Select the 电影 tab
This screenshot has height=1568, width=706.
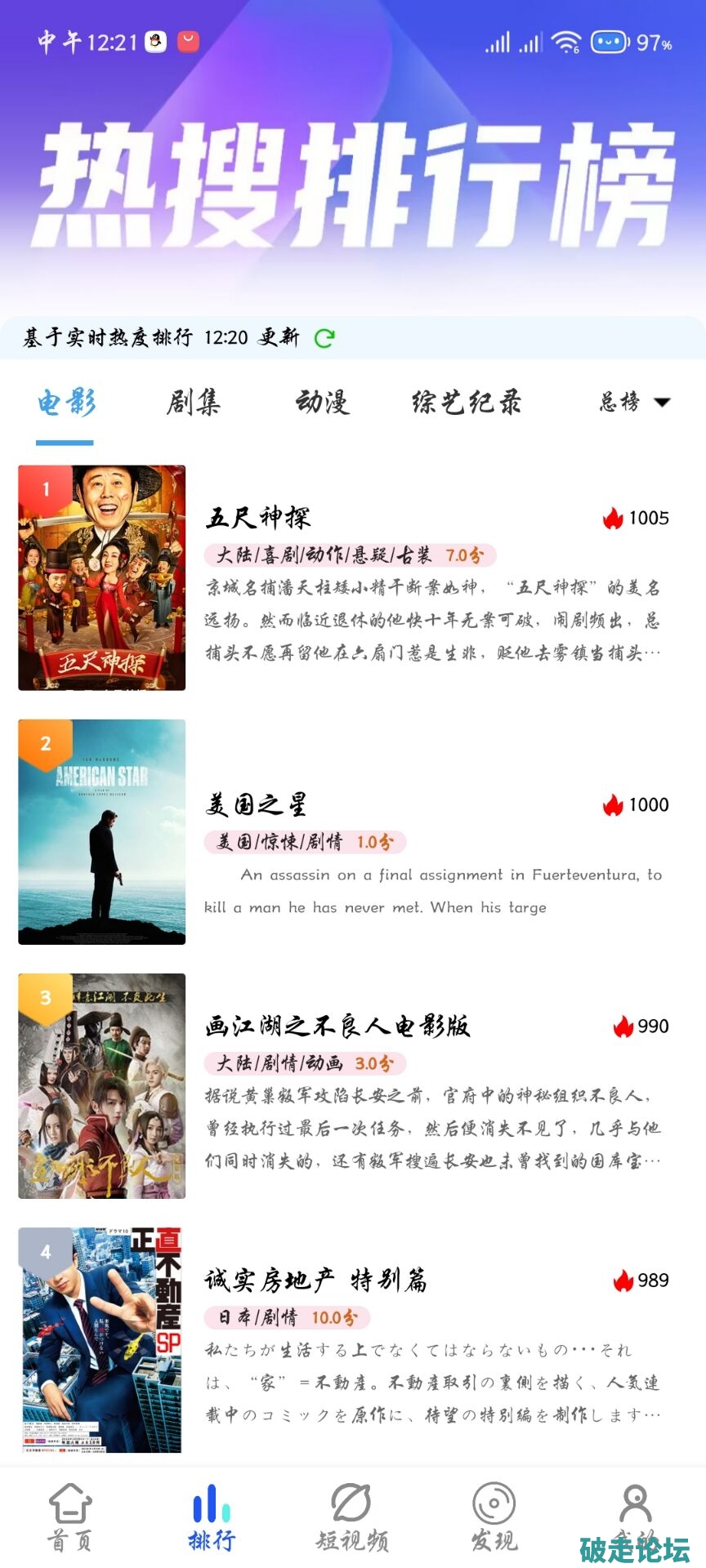[x=66, y=403]
